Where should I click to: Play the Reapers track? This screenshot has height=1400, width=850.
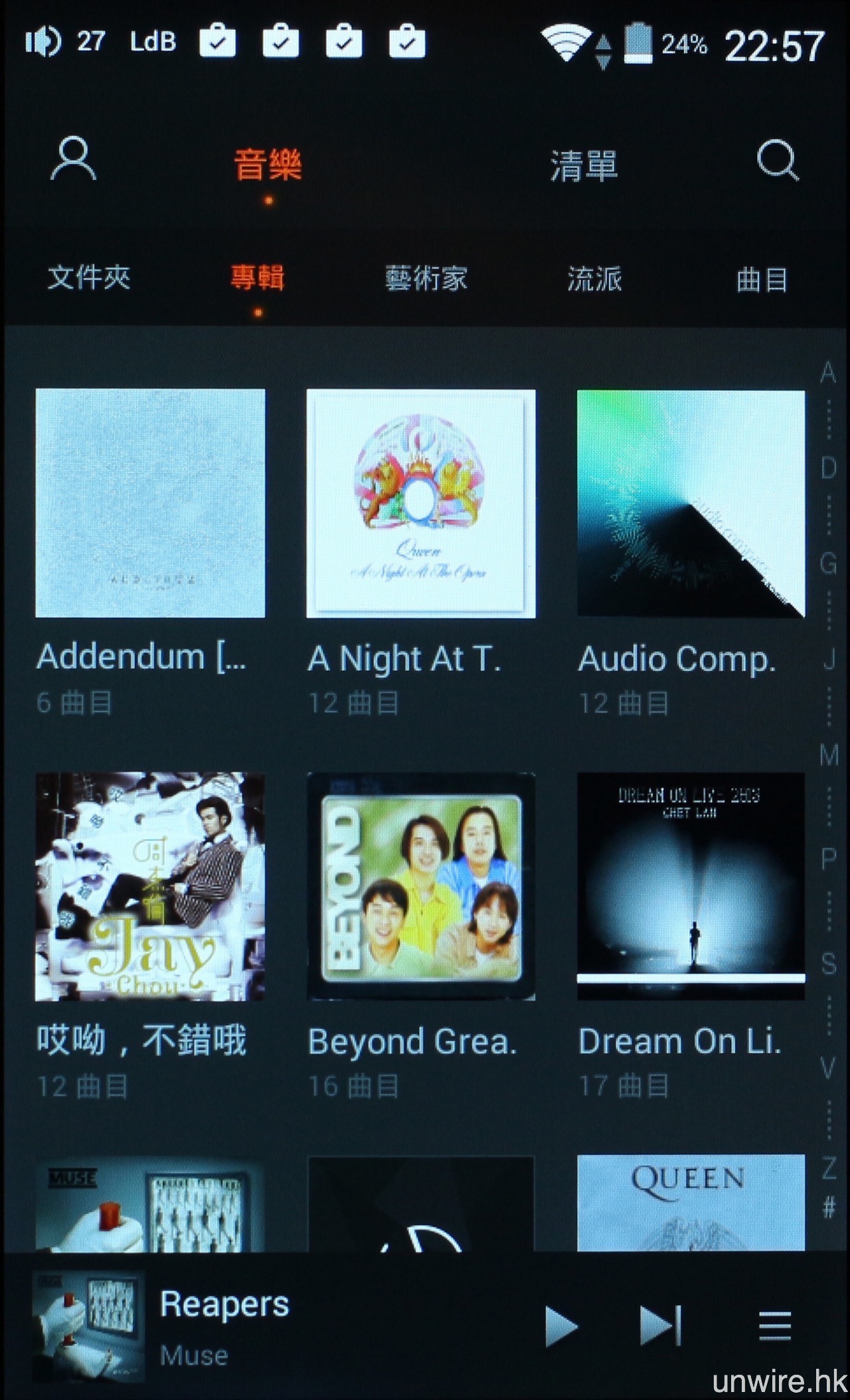click(560, 1326)
